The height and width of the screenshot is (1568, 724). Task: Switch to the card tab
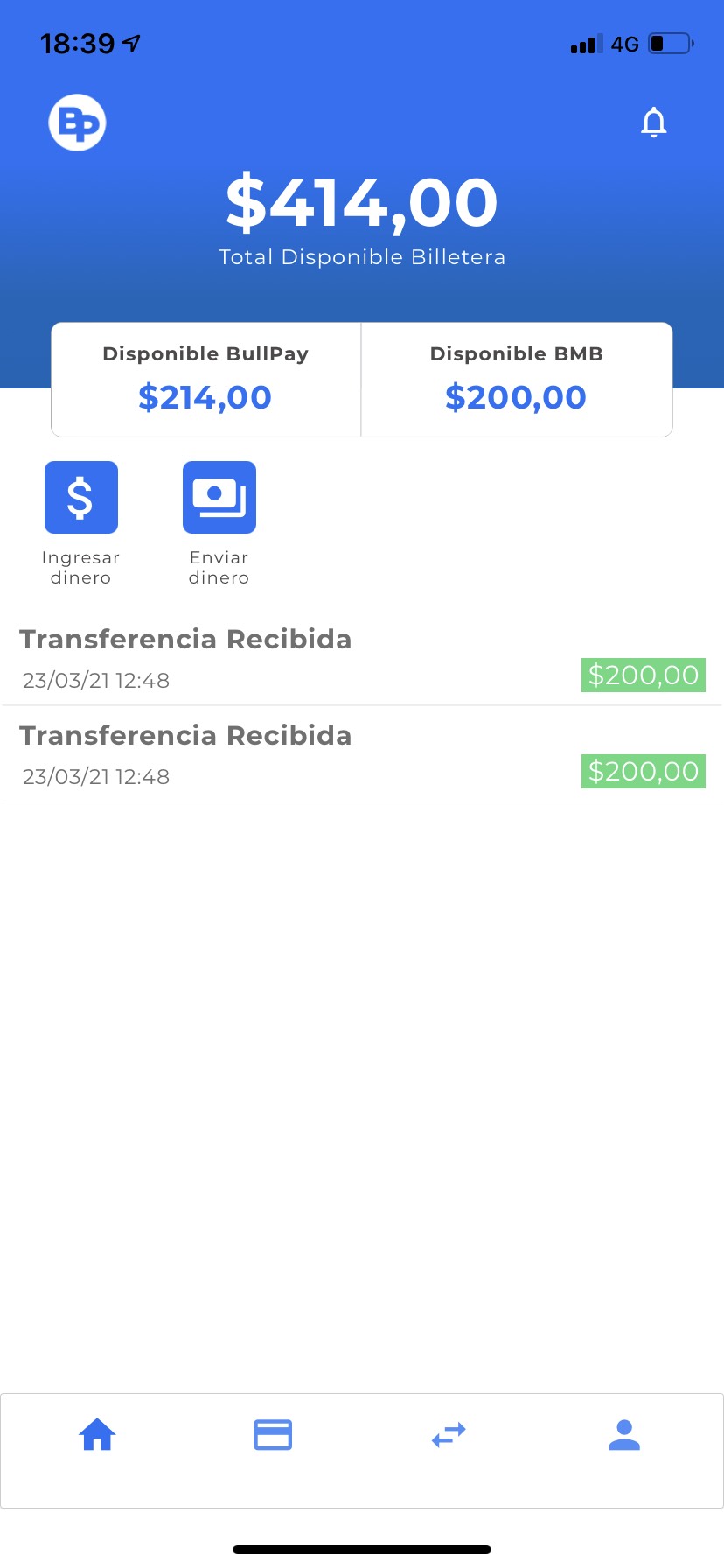pyautogui.click(x=273, y=1436)
